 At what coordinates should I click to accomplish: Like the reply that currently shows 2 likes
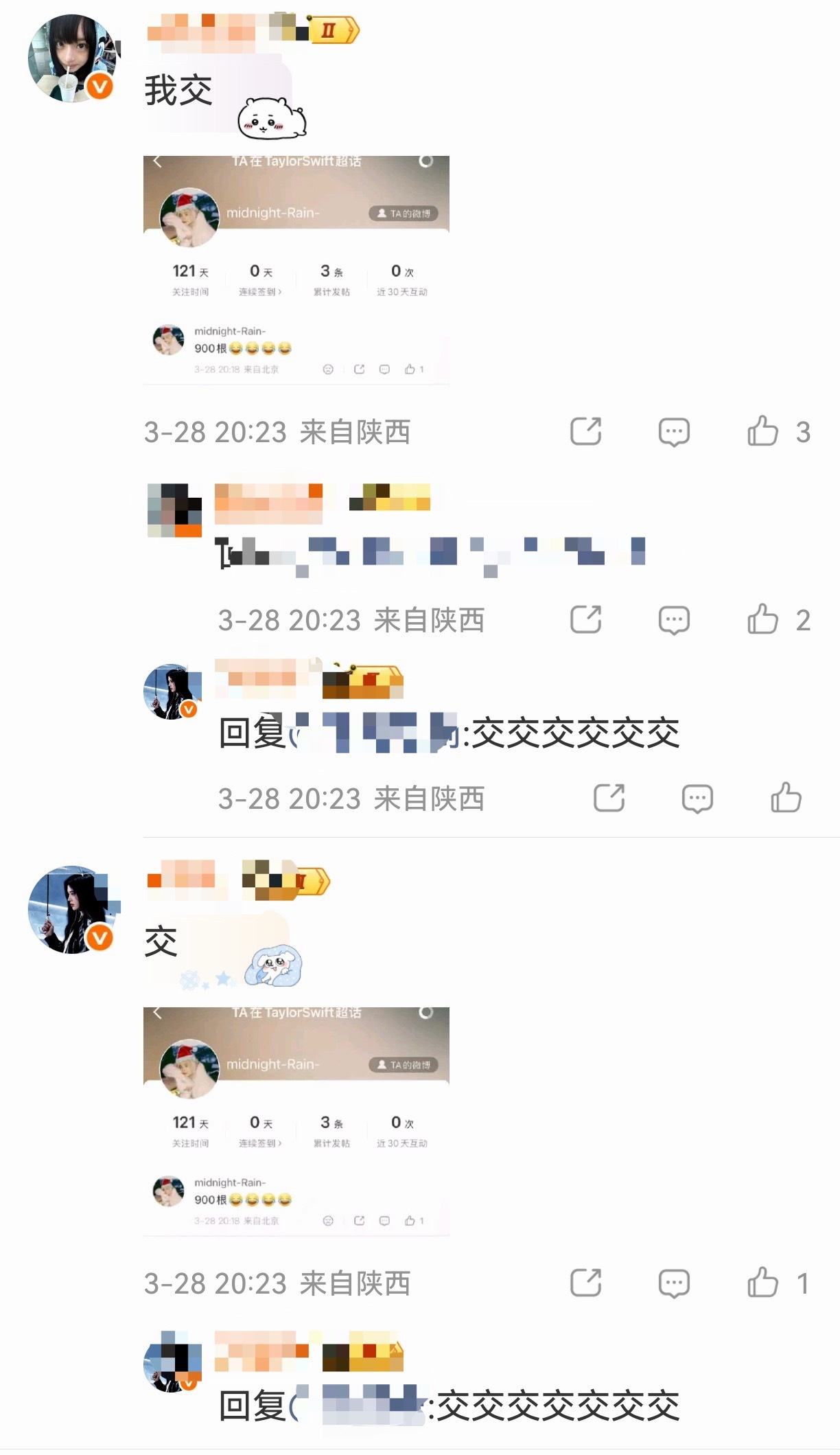(x=763, y=619)
